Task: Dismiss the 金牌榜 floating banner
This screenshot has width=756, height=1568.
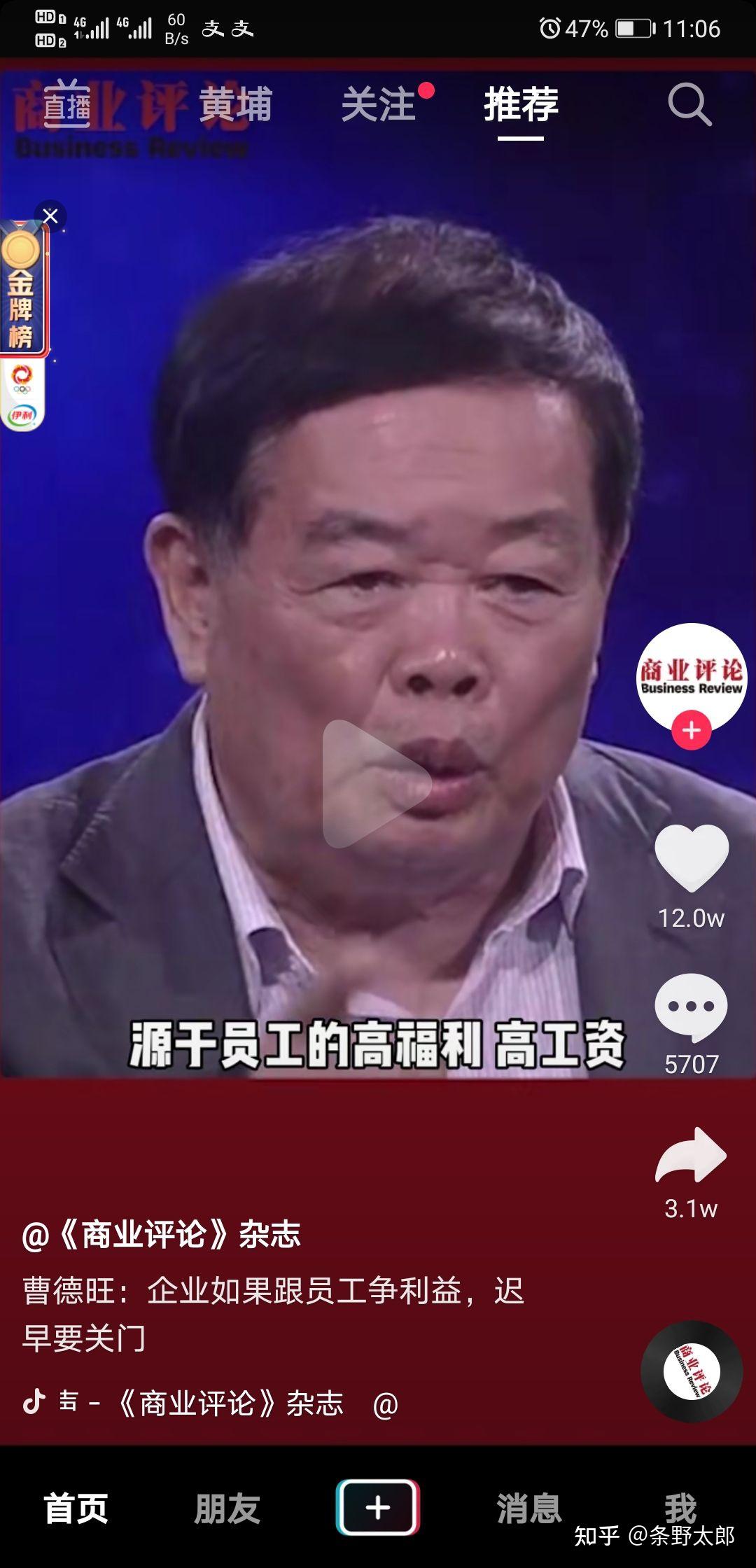Action: (50, 216)
